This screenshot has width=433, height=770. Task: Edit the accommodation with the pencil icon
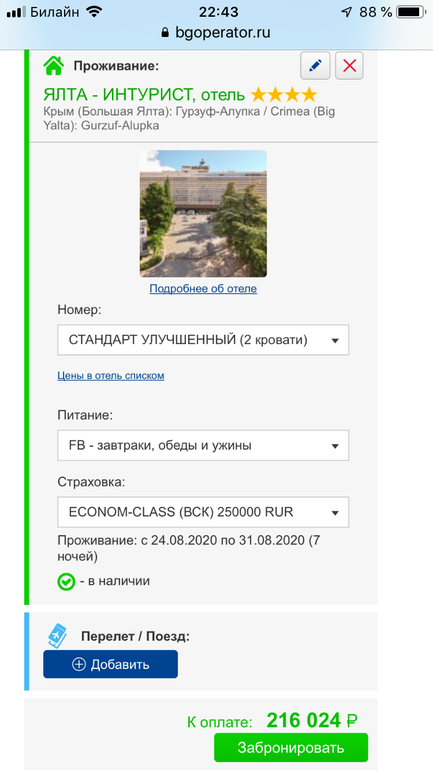pos(315,65)
